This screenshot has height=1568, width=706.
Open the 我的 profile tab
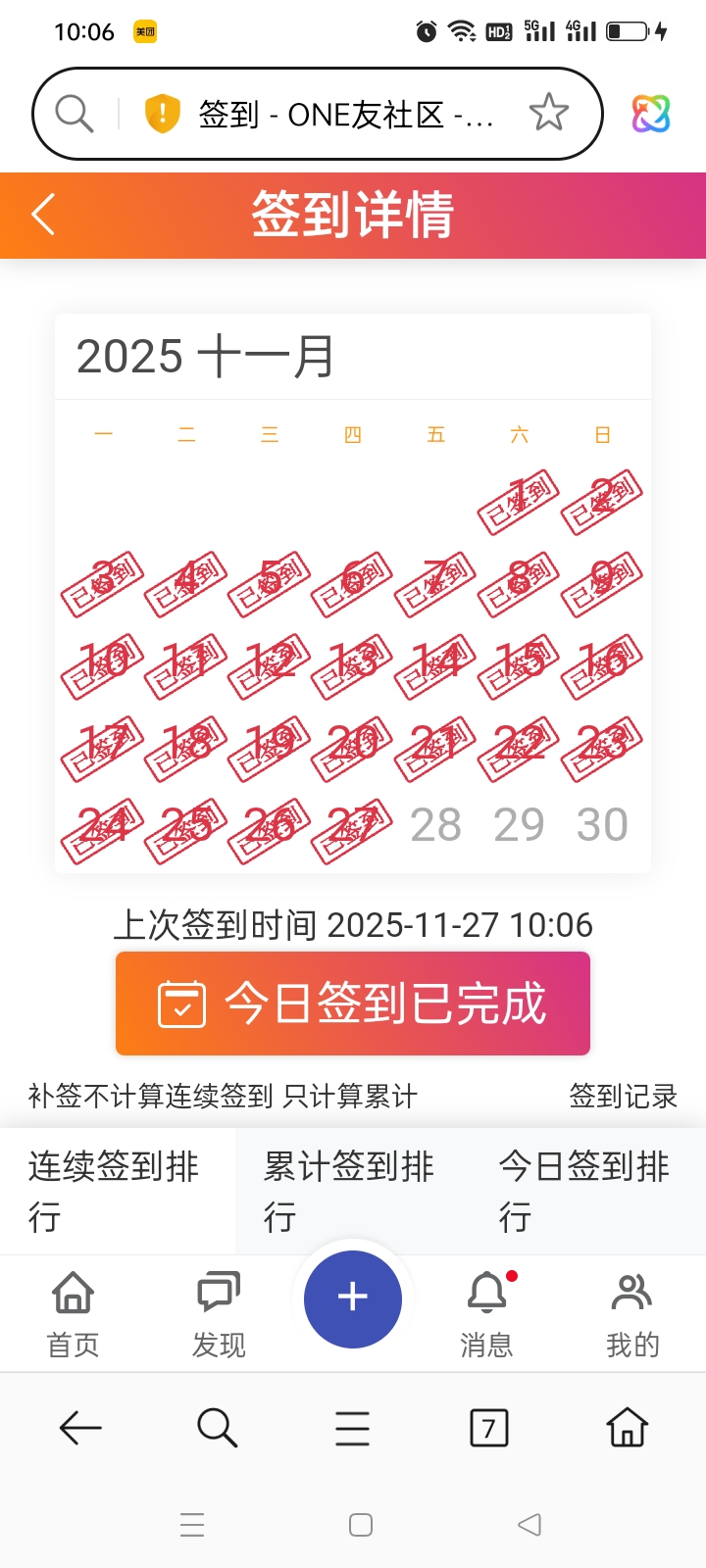632,1313
